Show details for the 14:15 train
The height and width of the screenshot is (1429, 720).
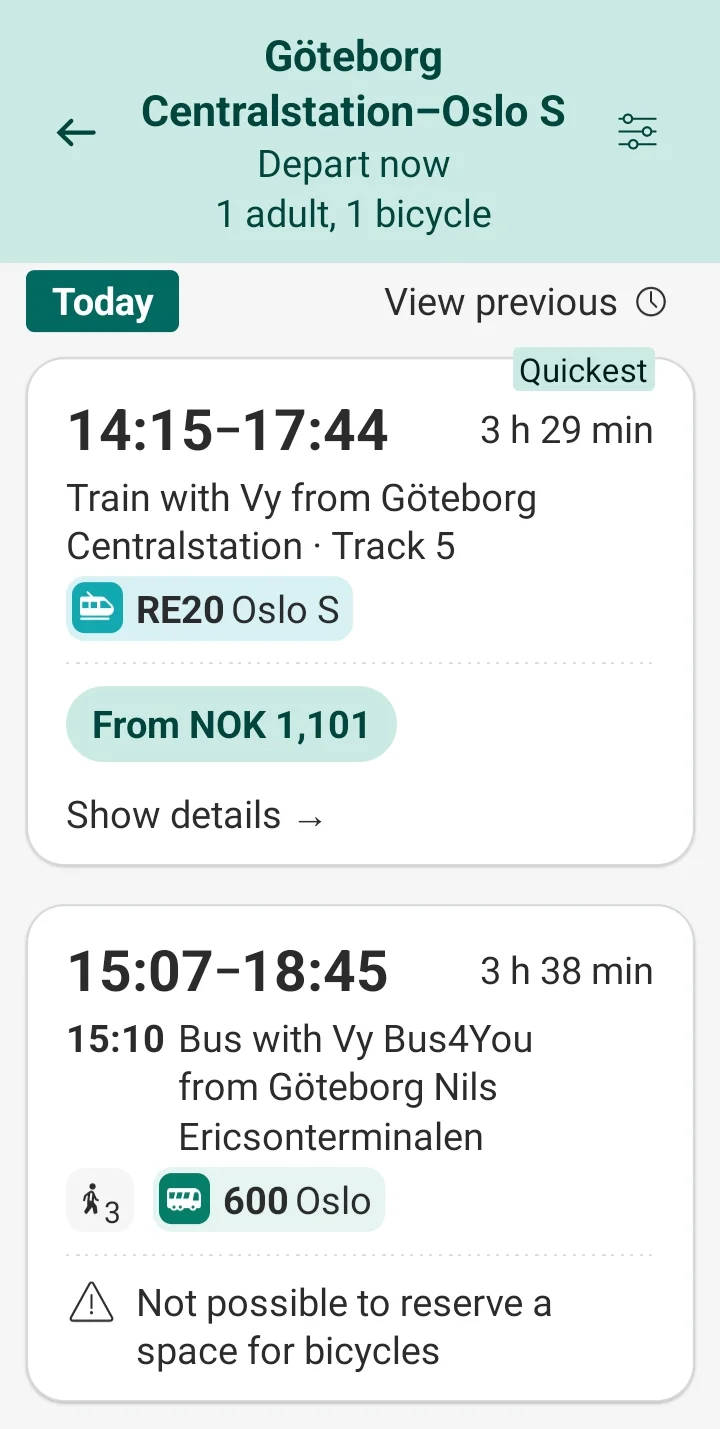tap(196, 816)
